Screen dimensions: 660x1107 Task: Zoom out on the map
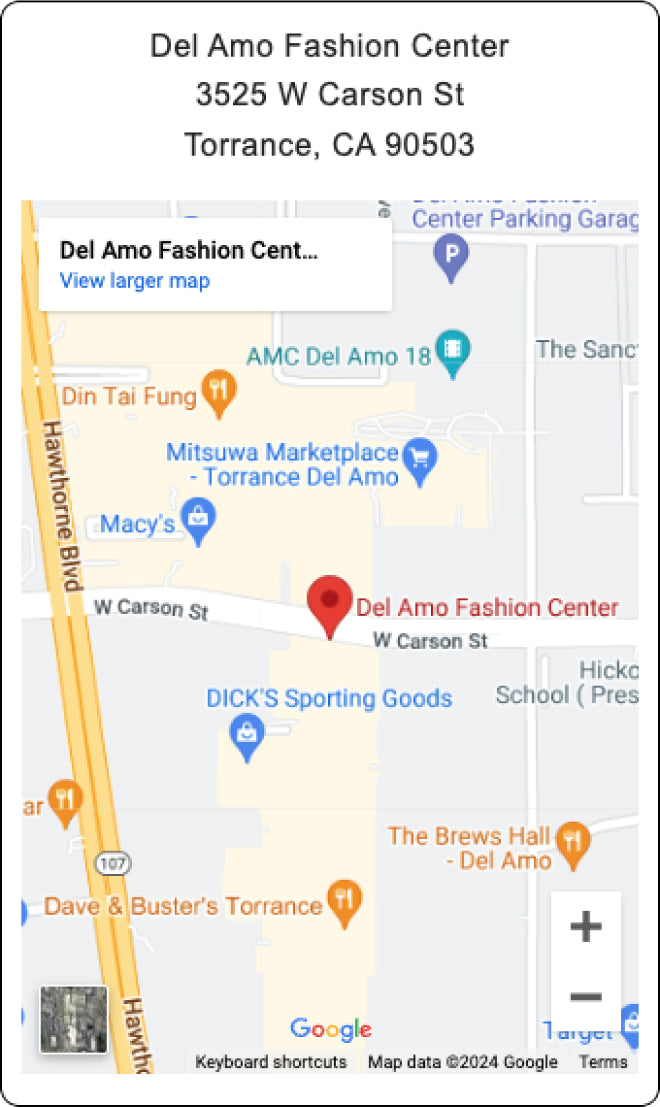click(585, 997)
